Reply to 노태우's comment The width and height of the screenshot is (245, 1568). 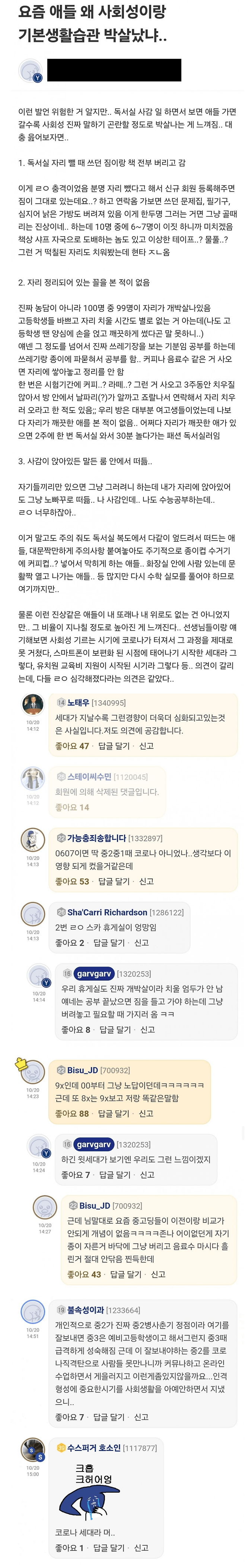[x=114, y=746]
